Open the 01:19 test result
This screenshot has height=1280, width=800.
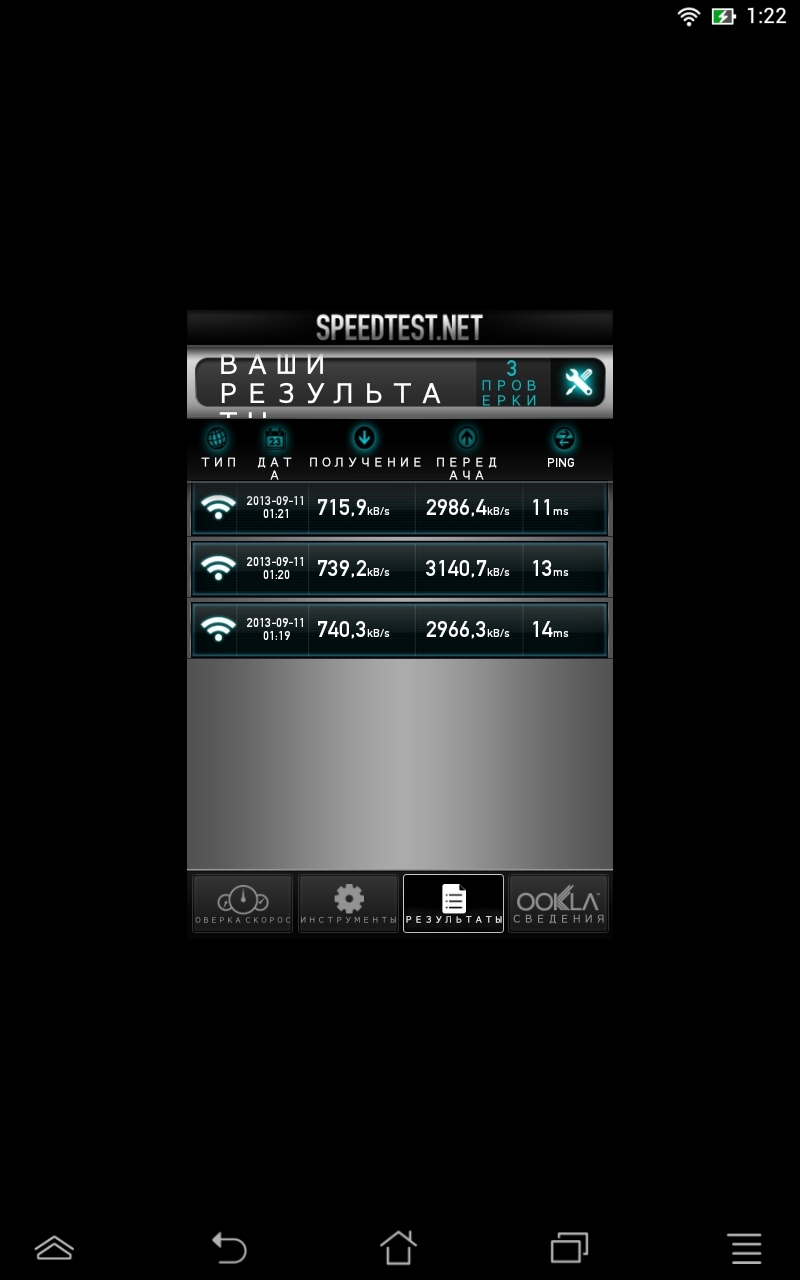(x=399, y=629)
